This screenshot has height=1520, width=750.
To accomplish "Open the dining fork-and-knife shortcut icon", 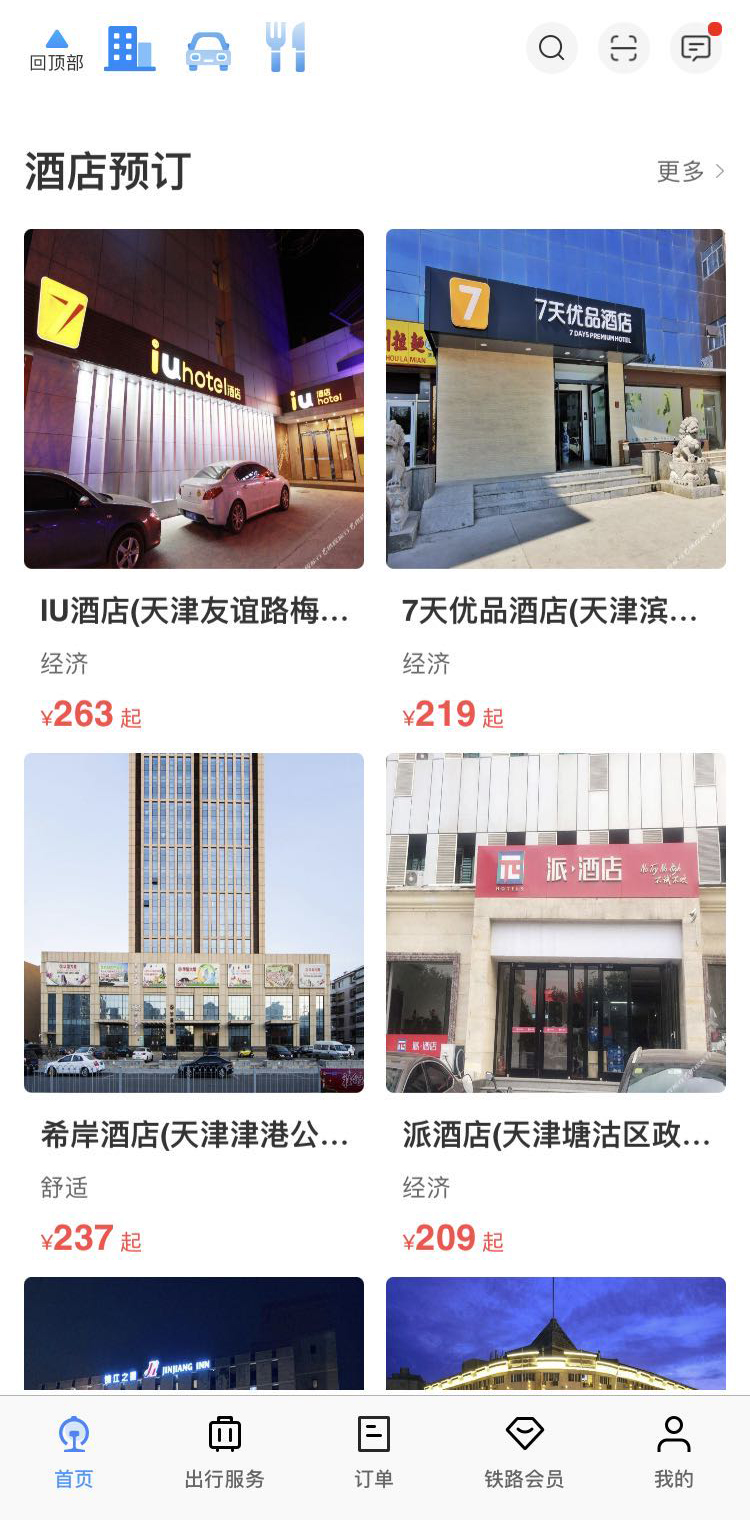I will pyautogui.click(x=286, y=48).
